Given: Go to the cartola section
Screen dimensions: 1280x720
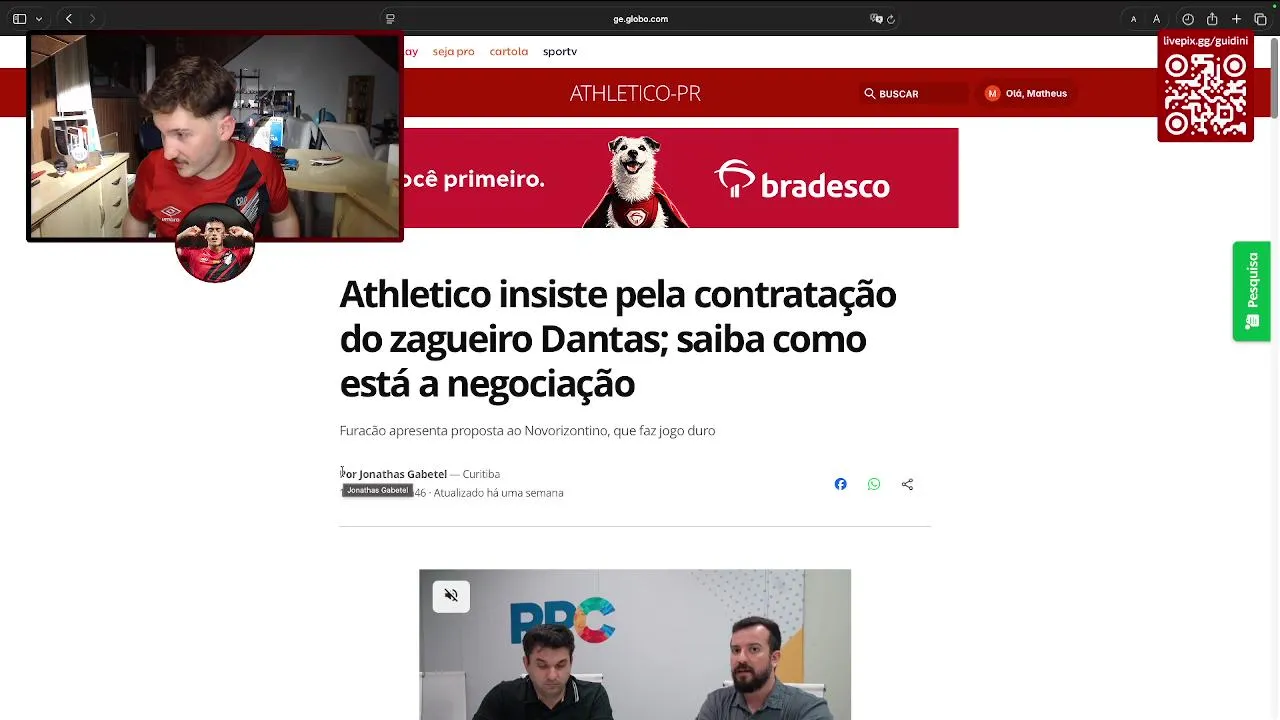Looking at the screenshot, I should (x=508, y=52).
